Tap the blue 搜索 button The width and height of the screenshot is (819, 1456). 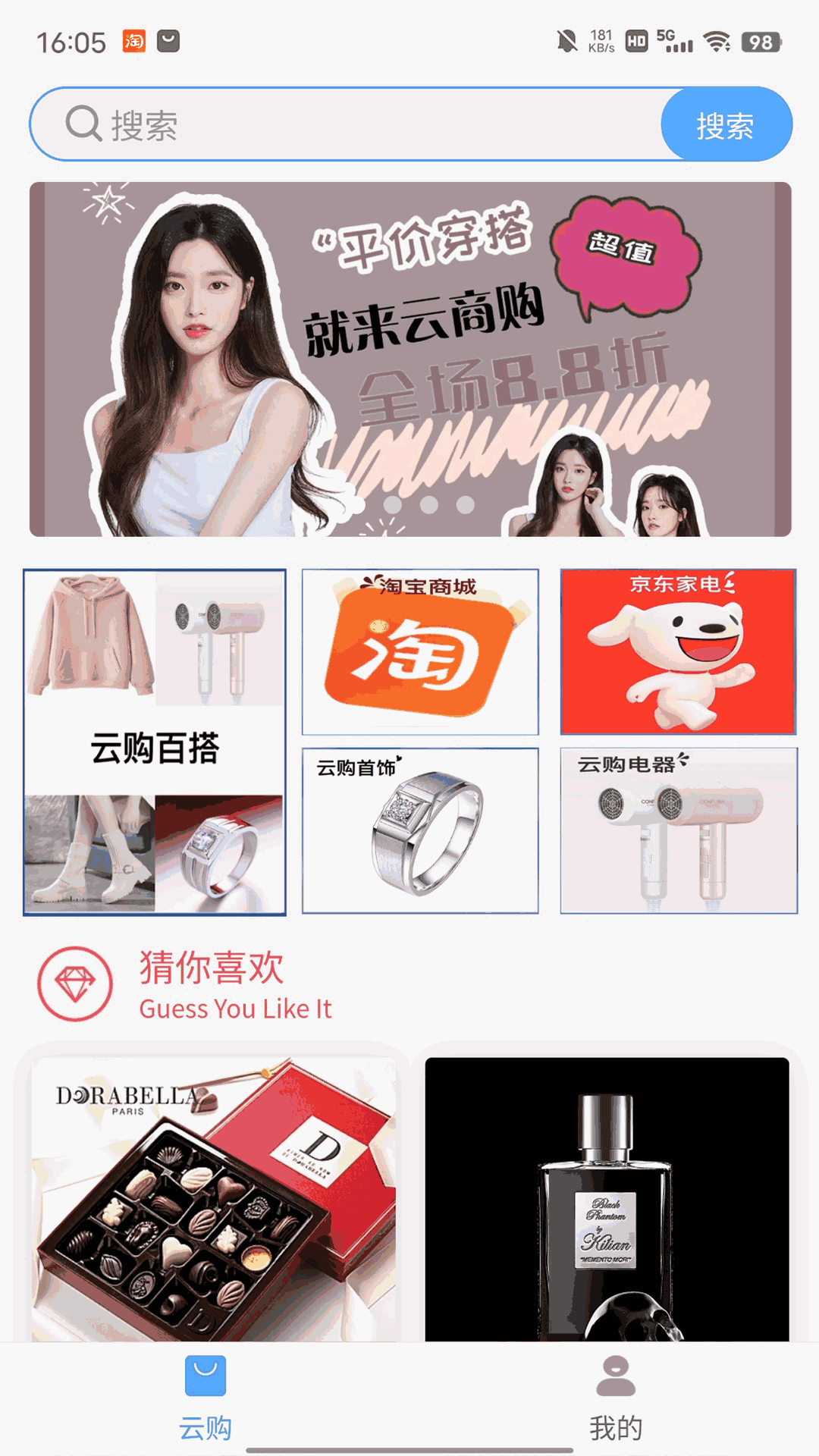click(726, 124)
